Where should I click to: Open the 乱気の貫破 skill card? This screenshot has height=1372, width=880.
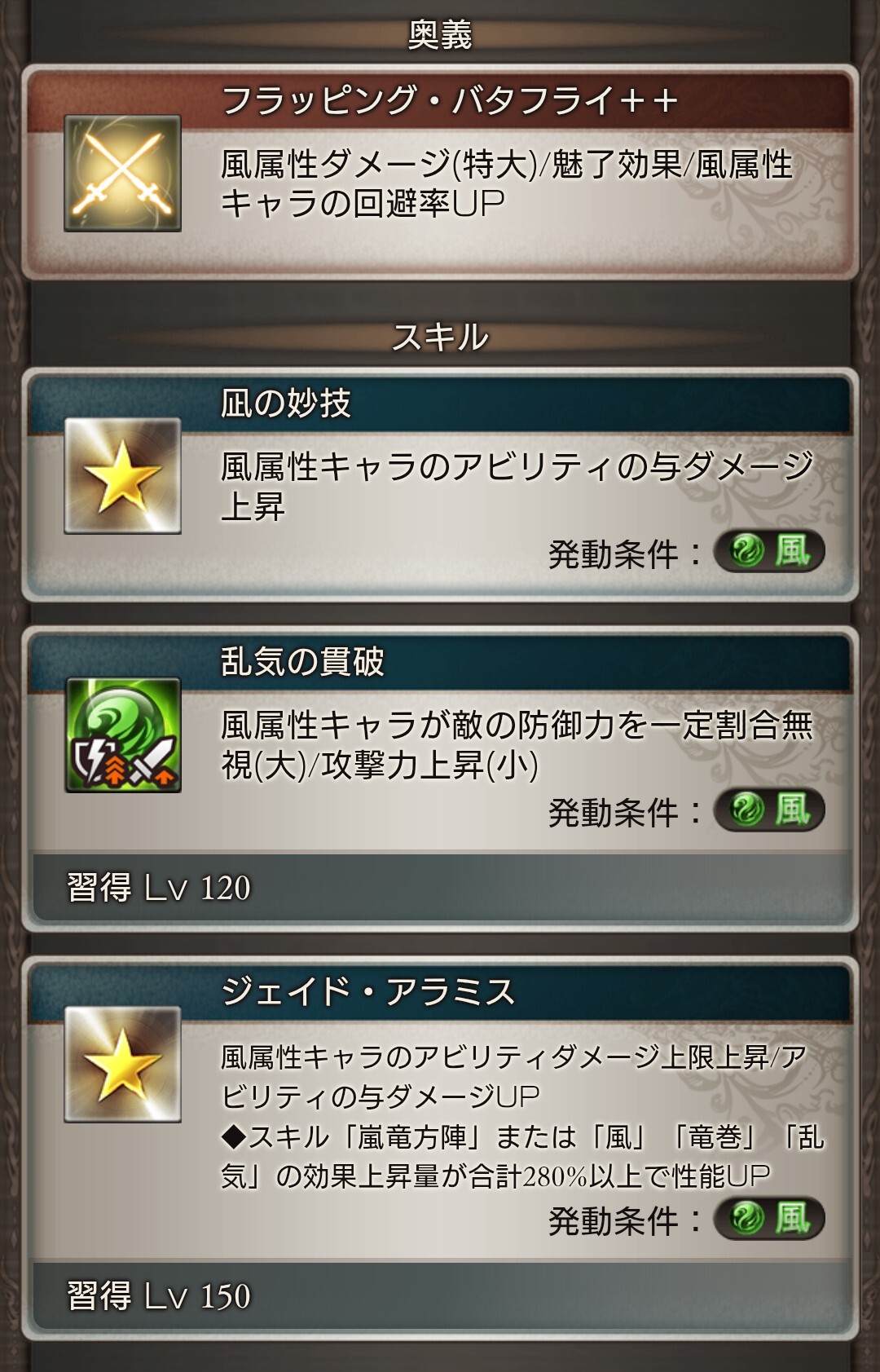[440, 779]
